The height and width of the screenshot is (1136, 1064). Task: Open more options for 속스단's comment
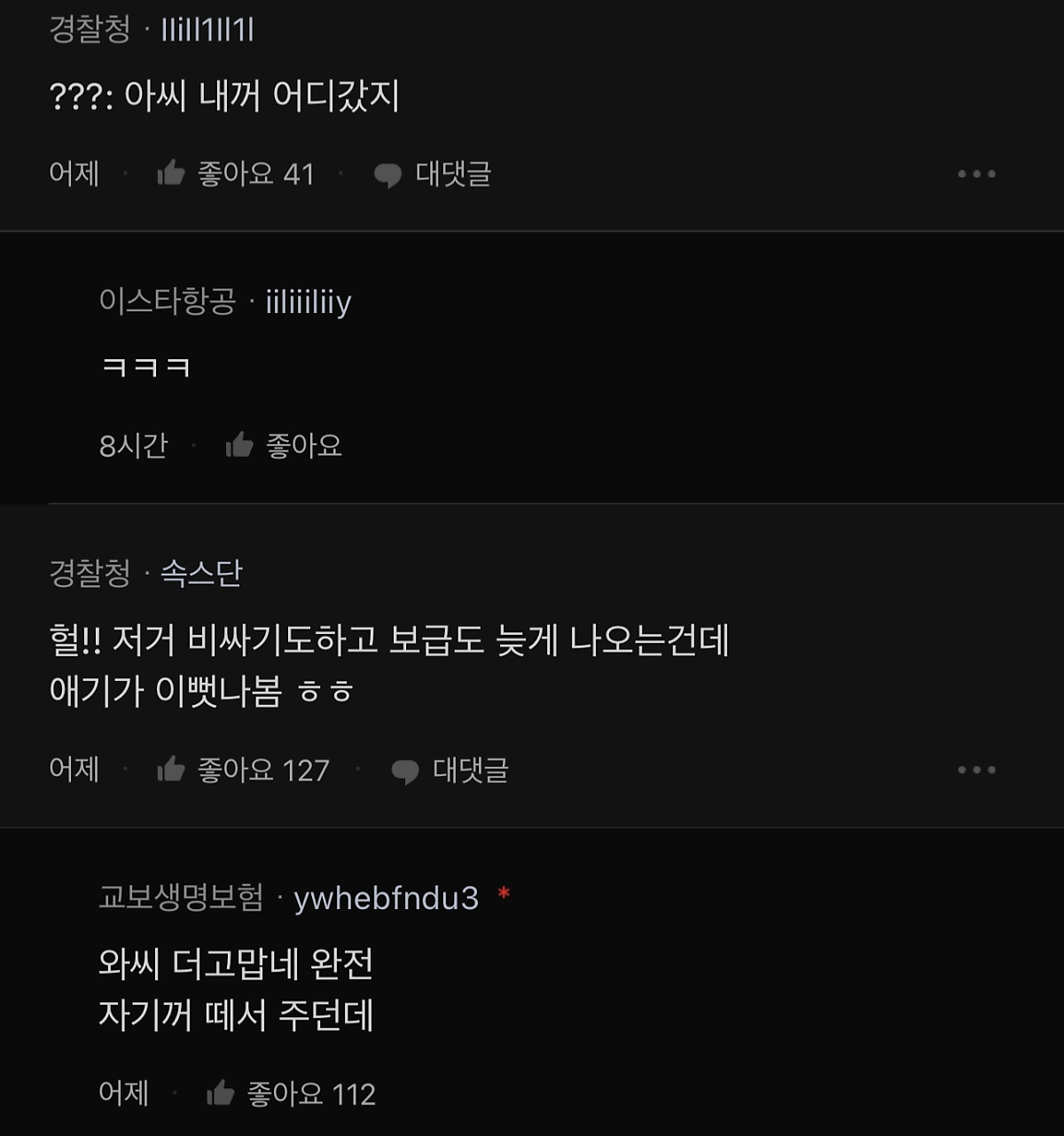pos(976,770)
